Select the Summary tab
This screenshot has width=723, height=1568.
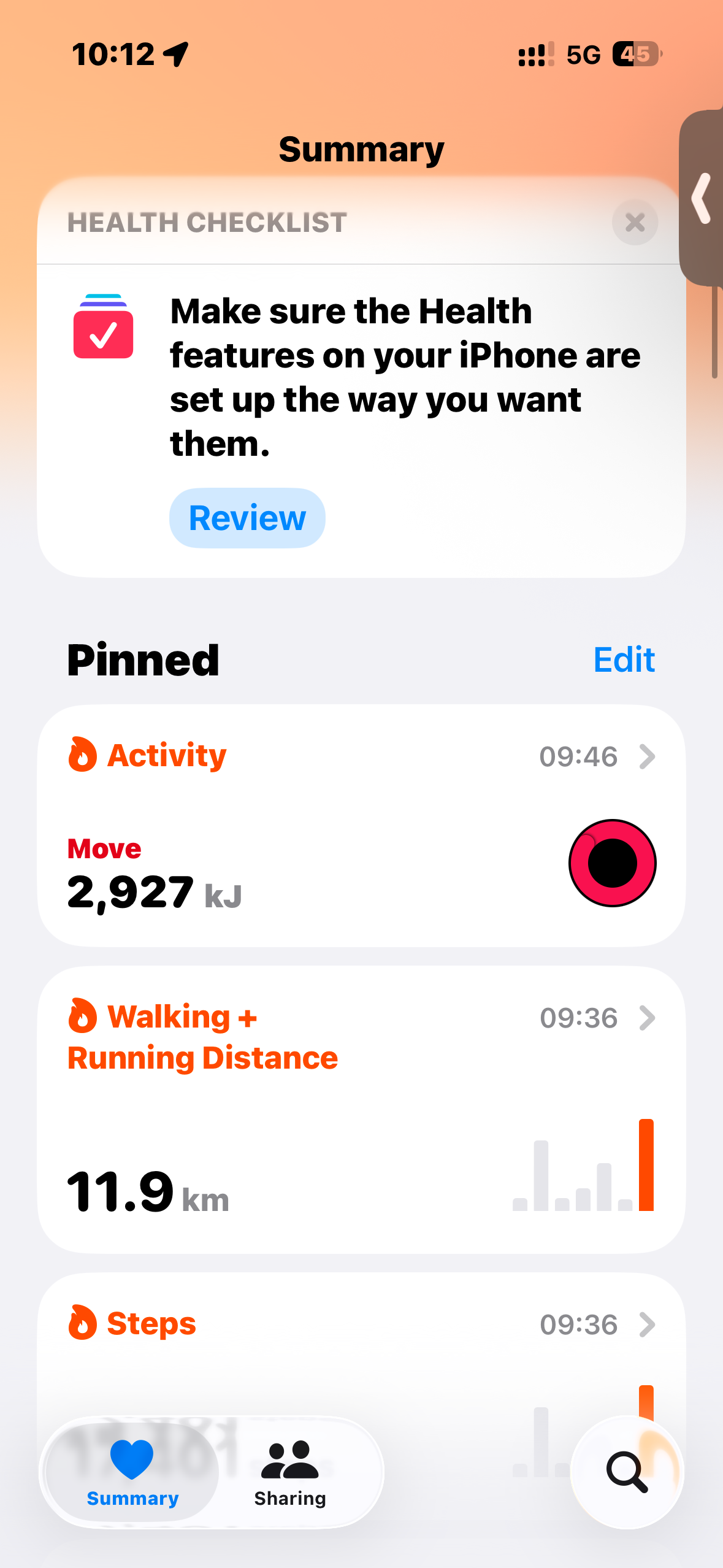[x=132, y=1472]
